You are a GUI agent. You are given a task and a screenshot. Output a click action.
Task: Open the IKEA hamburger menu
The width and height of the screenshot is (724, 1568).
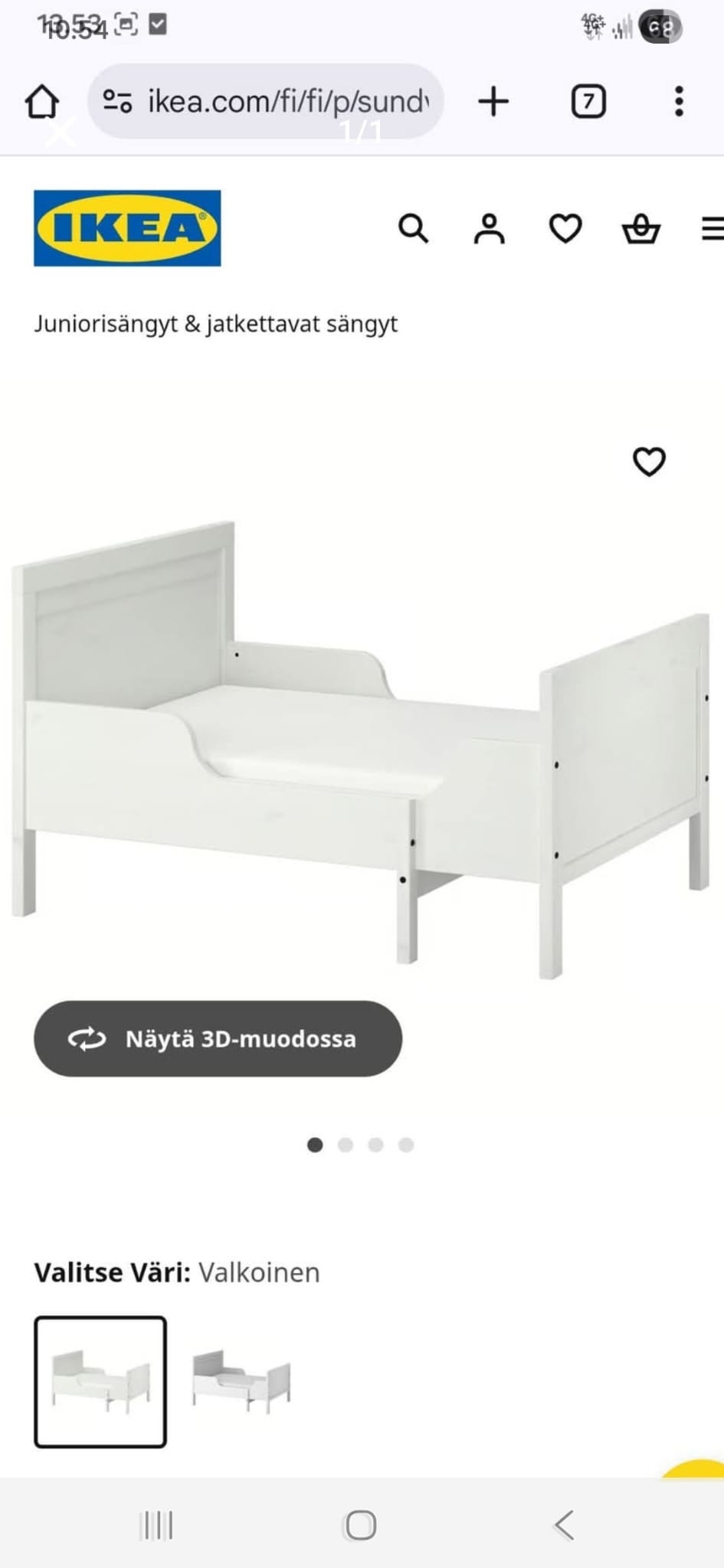tap(713, 228)
